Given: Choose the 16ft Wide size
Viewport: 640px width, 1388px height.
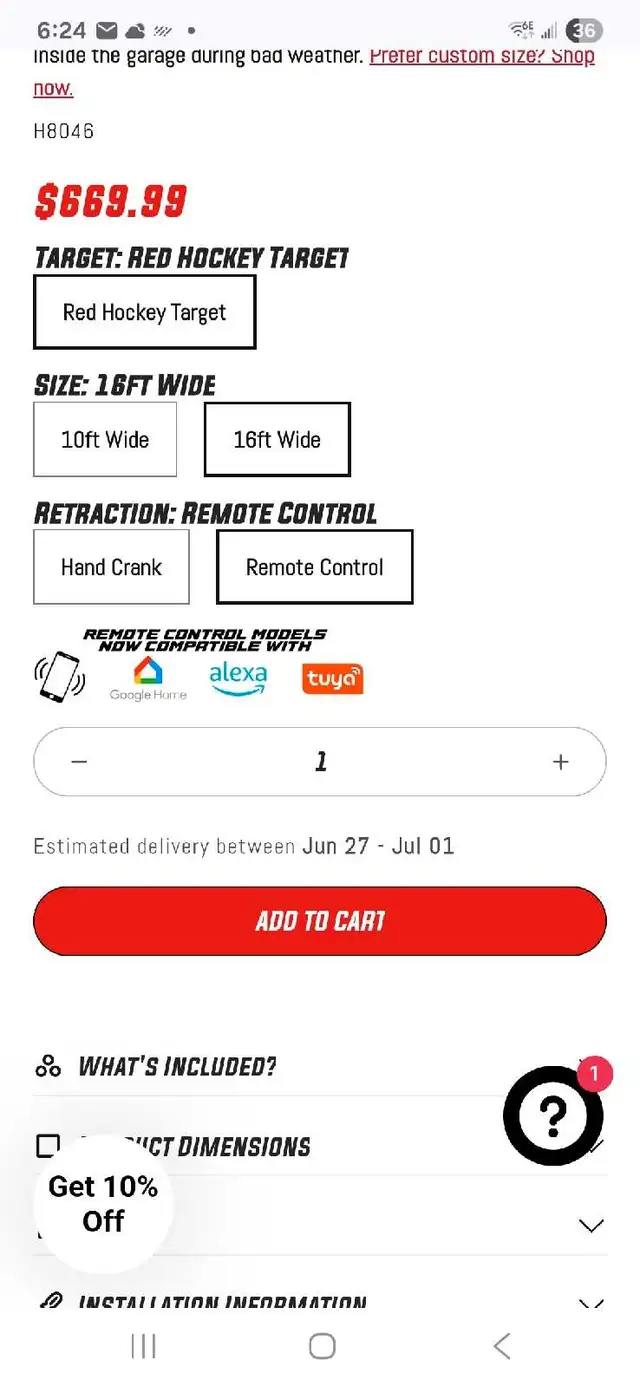Looking at the screenshot, I should click(277, 439).
